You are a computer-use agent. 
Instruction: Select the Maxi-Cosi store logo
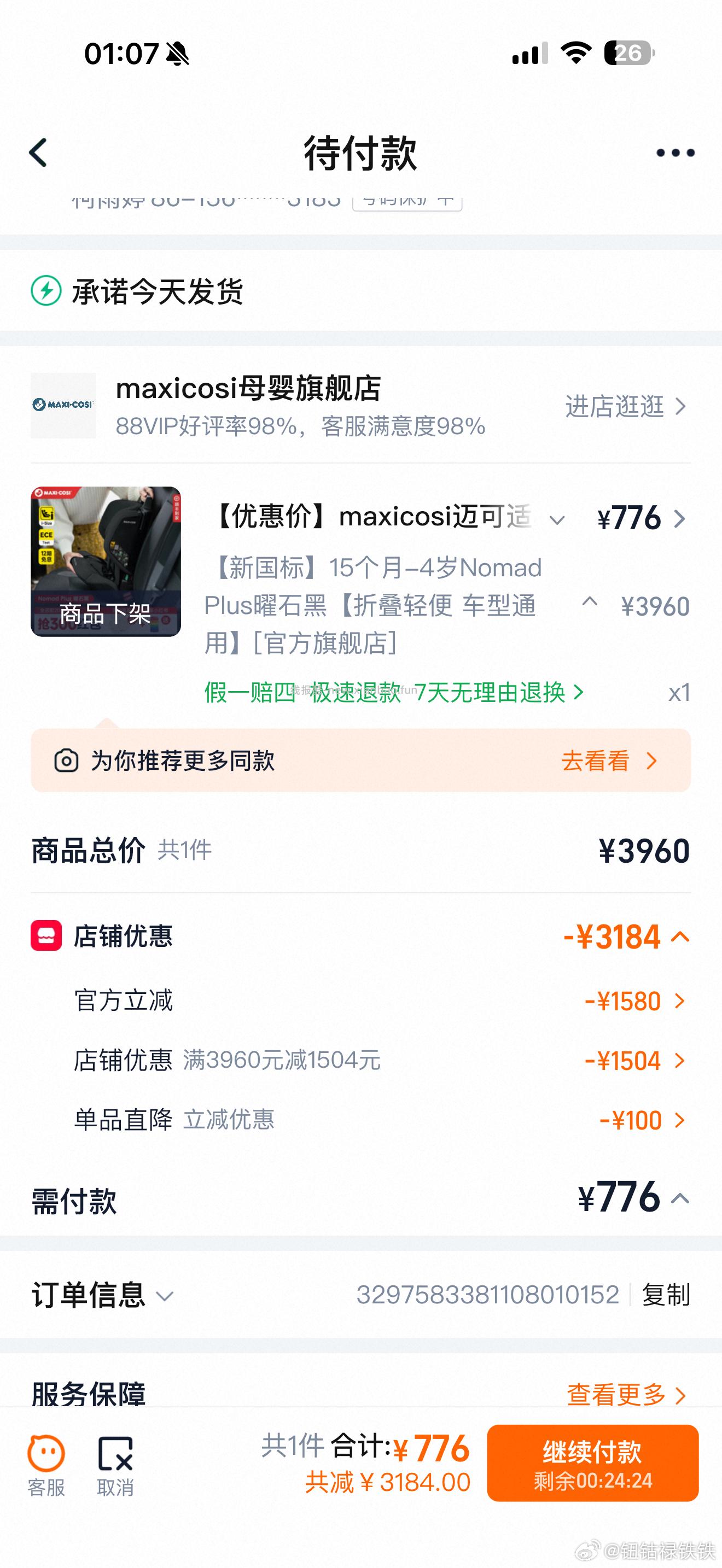coord(65,404)
